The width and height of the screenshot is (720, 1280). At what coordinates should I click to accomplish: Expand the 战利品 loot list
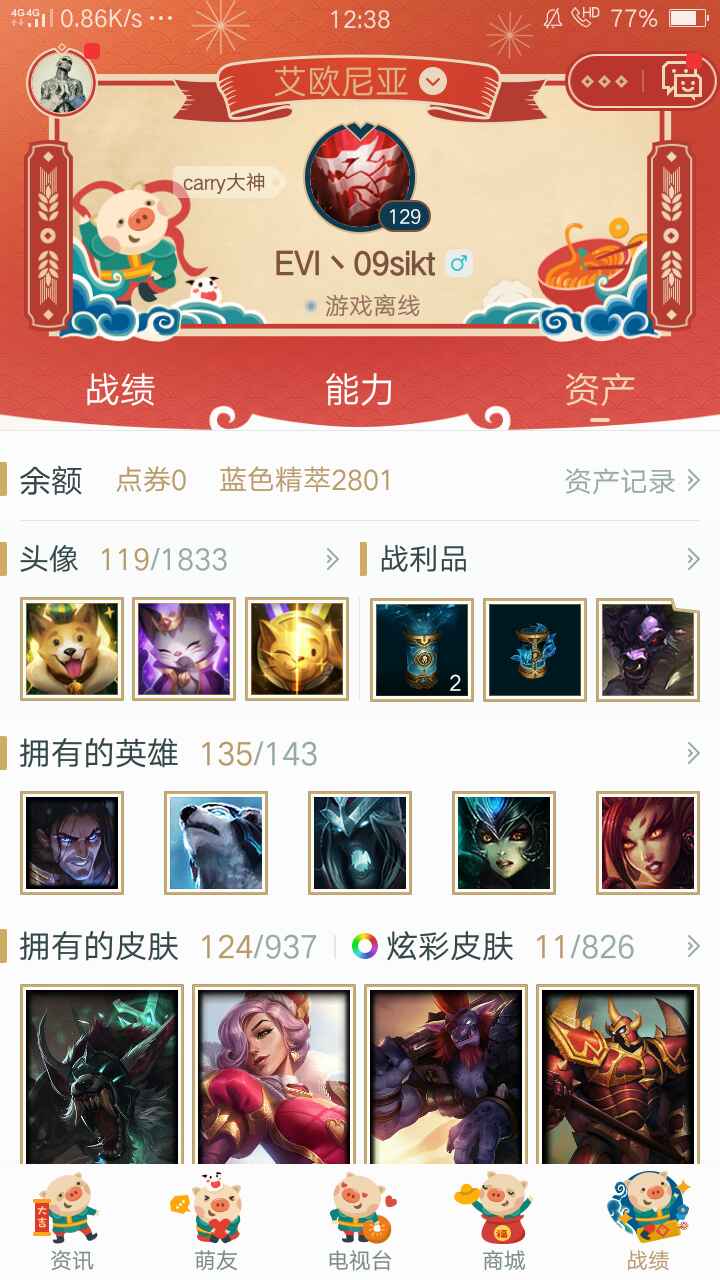692,559
